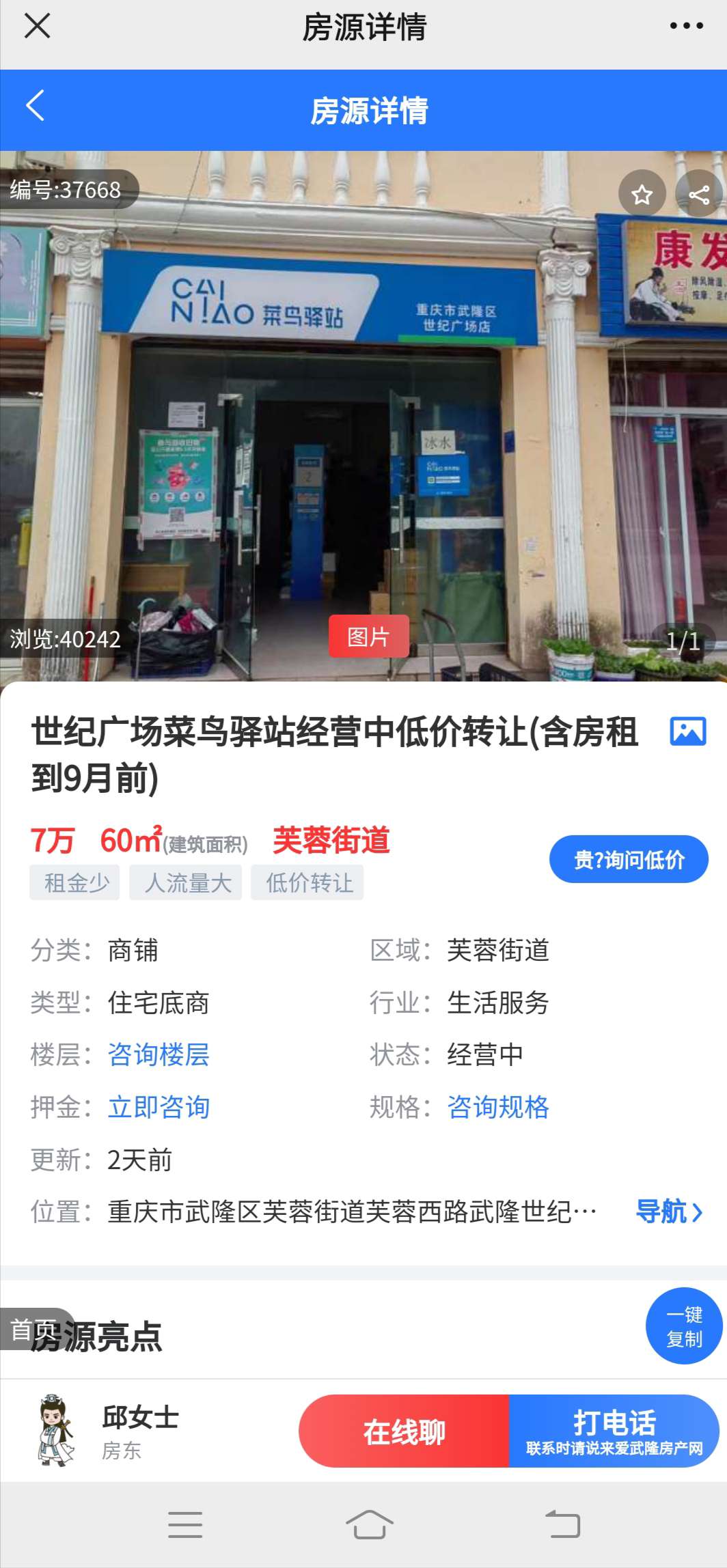Share this listing

[698, 195]
